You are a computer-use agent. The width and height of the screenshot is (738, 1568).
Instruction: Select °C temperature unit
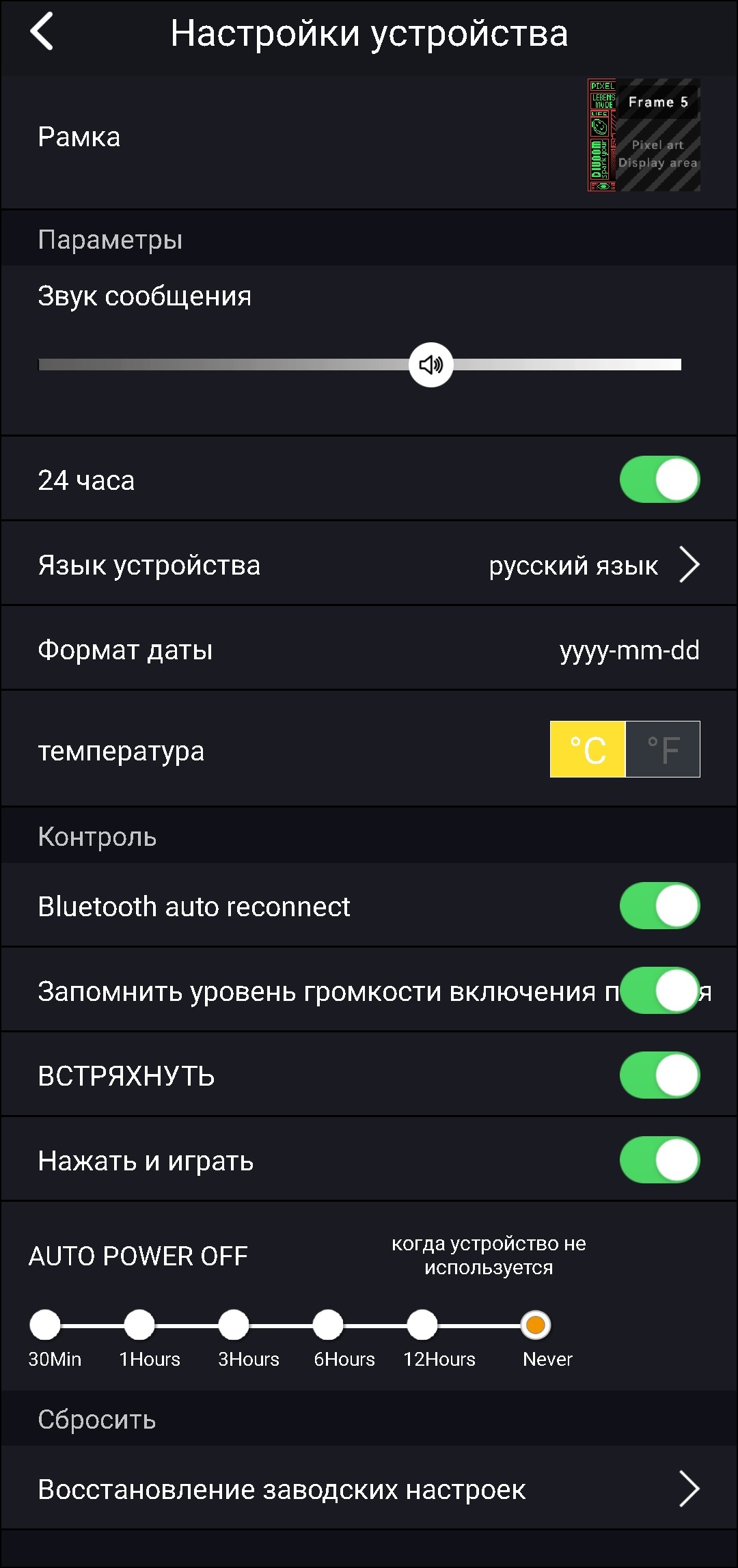[x=588, y=749]
